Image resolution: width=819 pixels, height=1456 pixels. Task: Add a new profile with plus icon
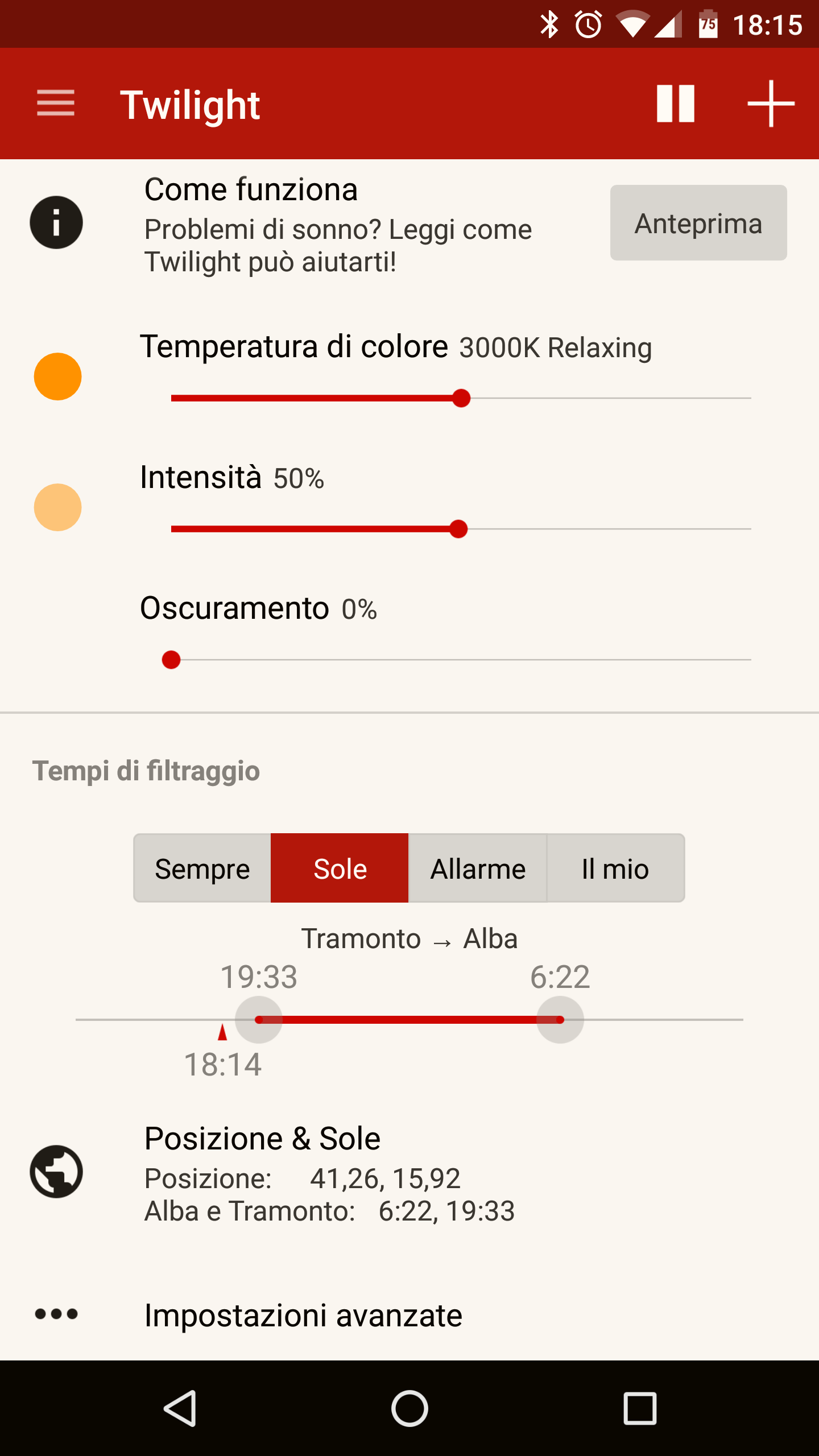click(x=771, y=104)
